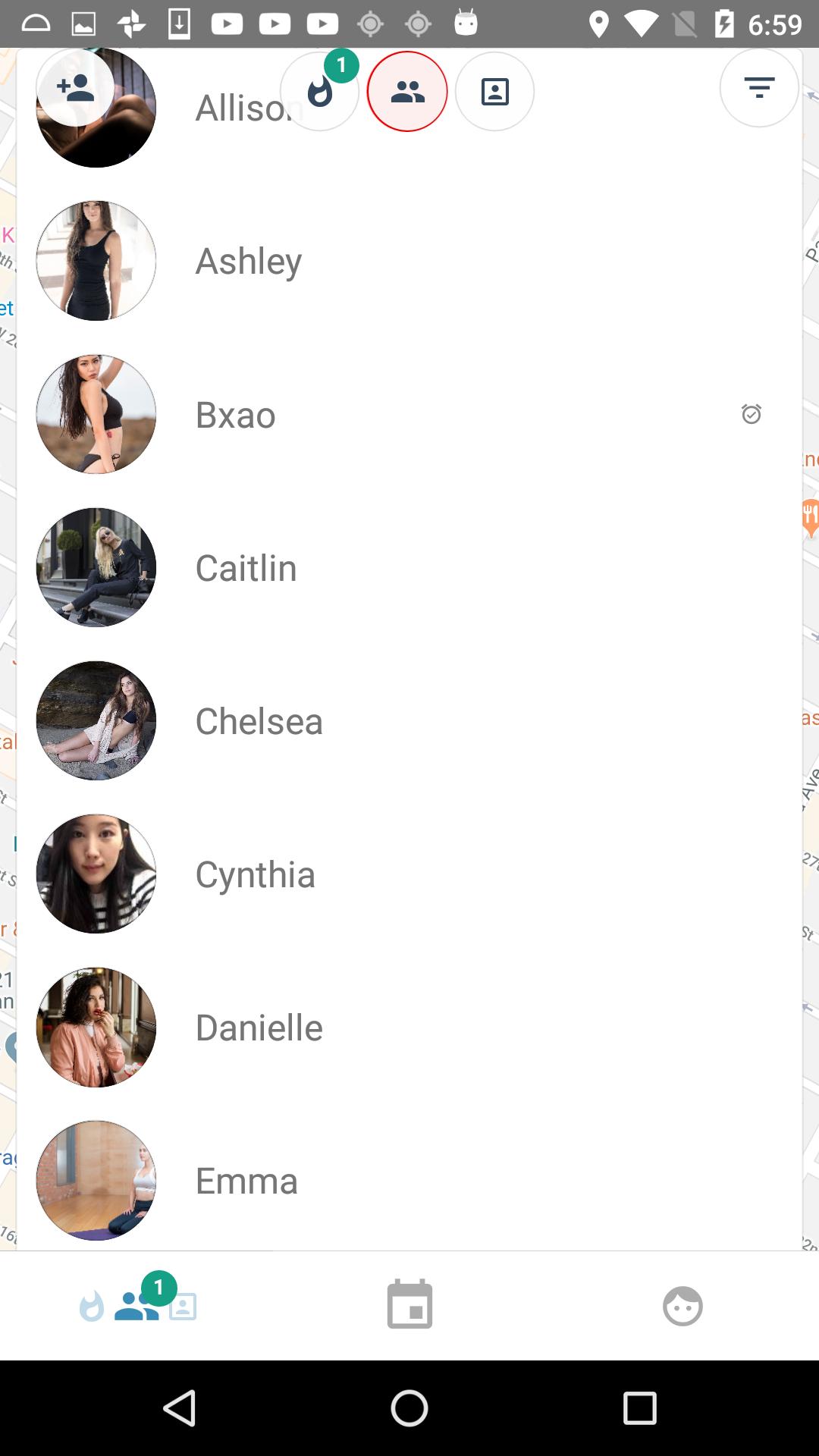This screenshot has width=819, height=1456.
Task: Switch to the friends tab in bottom bar
Action: [137, 1306]
